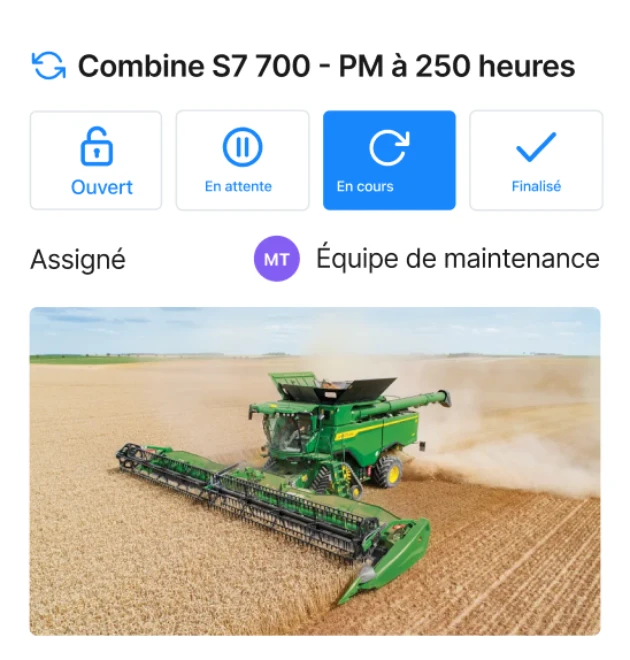The width and height of the screenshot is (630, 660).
Task: Mark the work order as Finalisé
Action: pyautogui.click(x=536, y=160)
